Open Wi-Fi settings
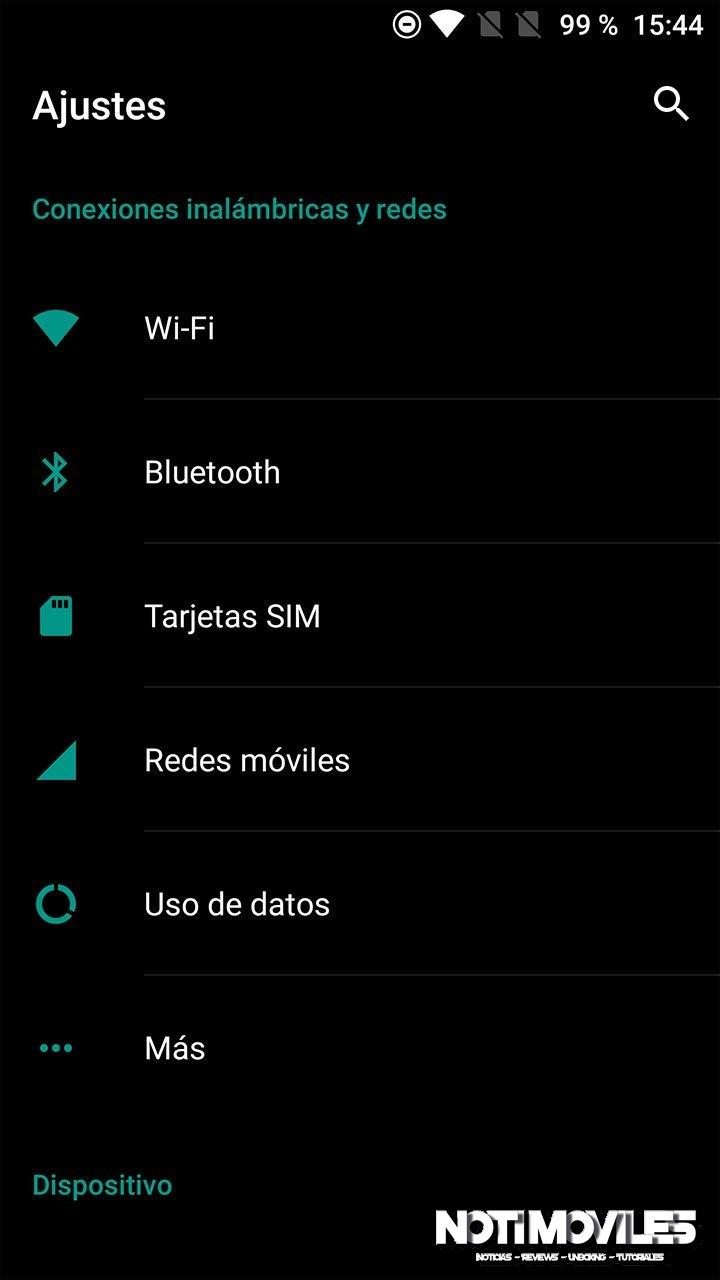Screen dimensions: 720x1280 (x=180, y=328)
